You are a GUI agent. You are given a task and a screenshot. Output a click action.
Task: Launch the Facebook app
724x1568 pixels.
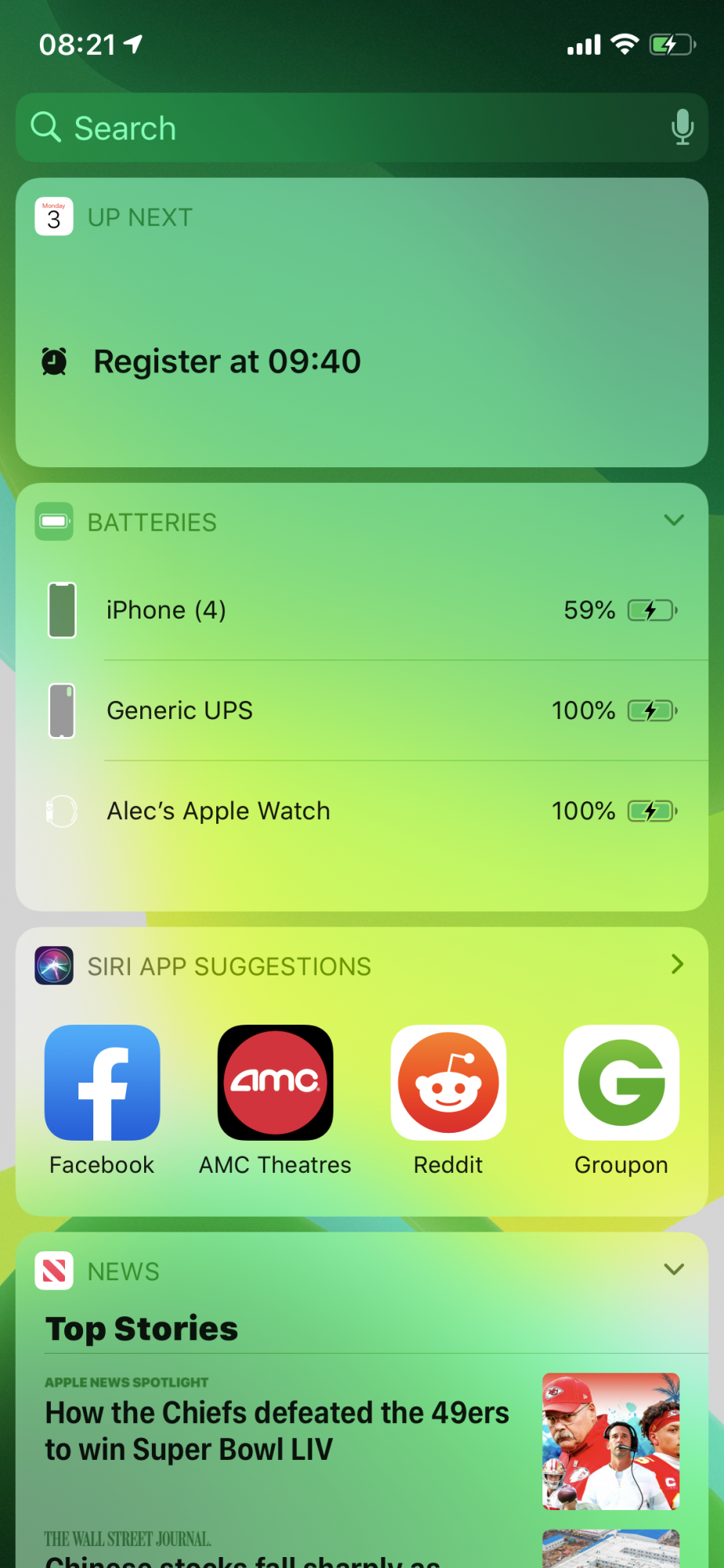tap(103, 1083)
